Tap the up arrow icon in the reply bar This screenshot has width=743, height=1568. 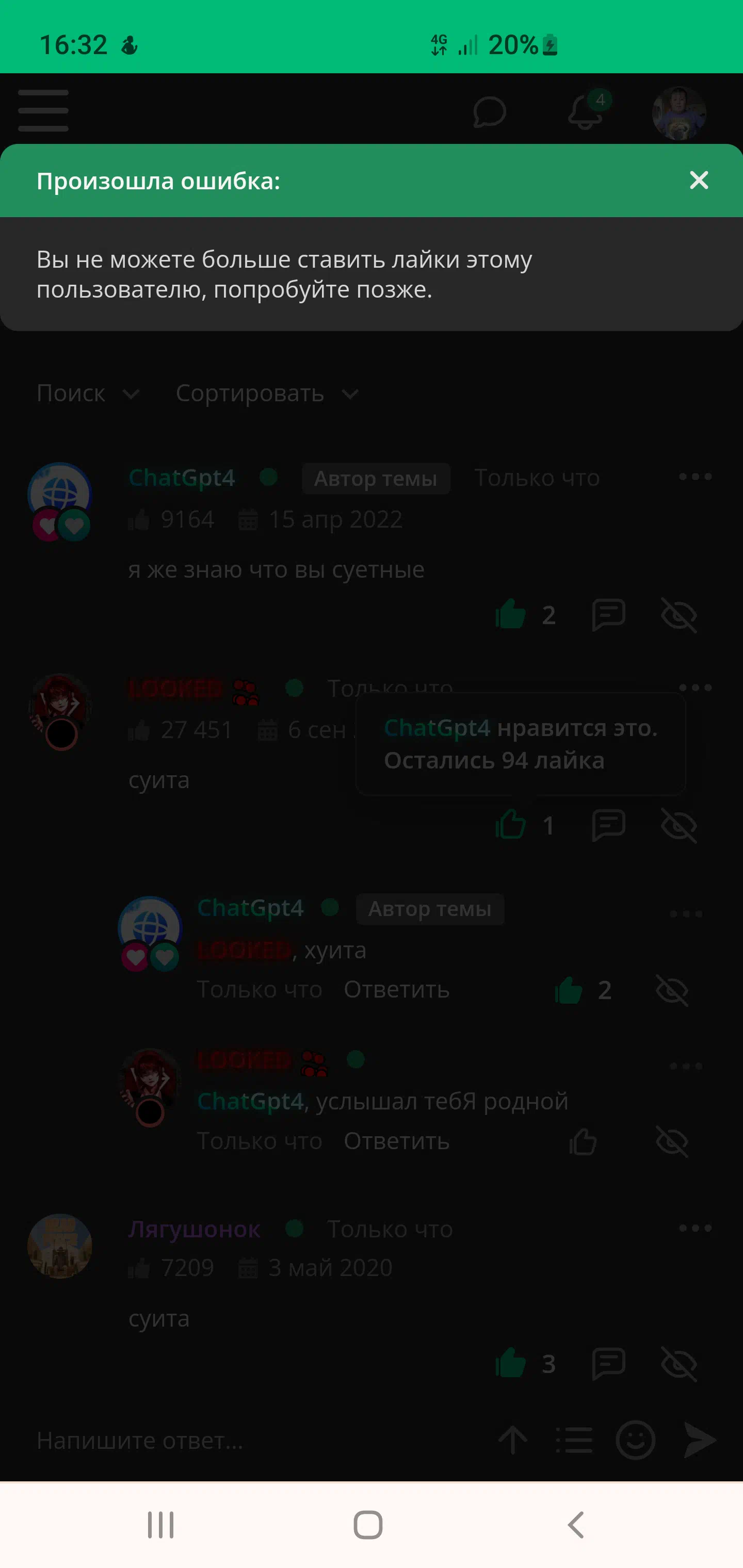tap(513, 1441)
